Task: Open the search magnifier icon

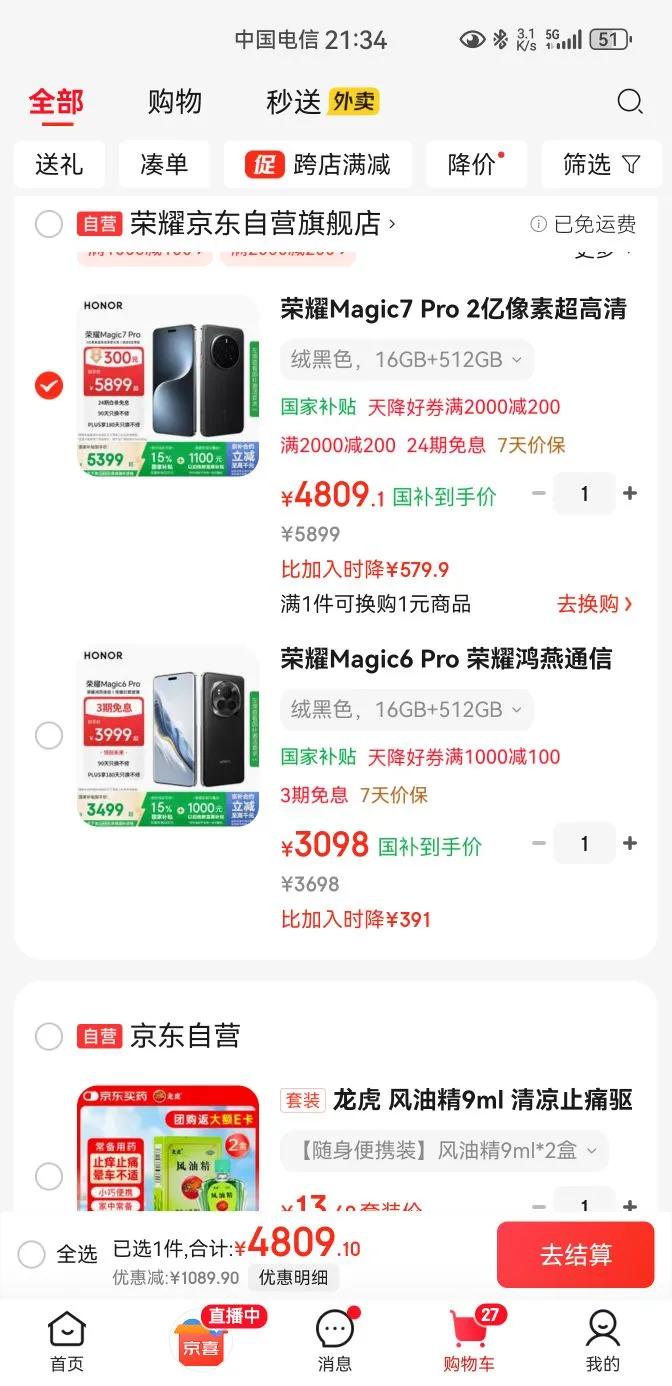Action: 630,101
